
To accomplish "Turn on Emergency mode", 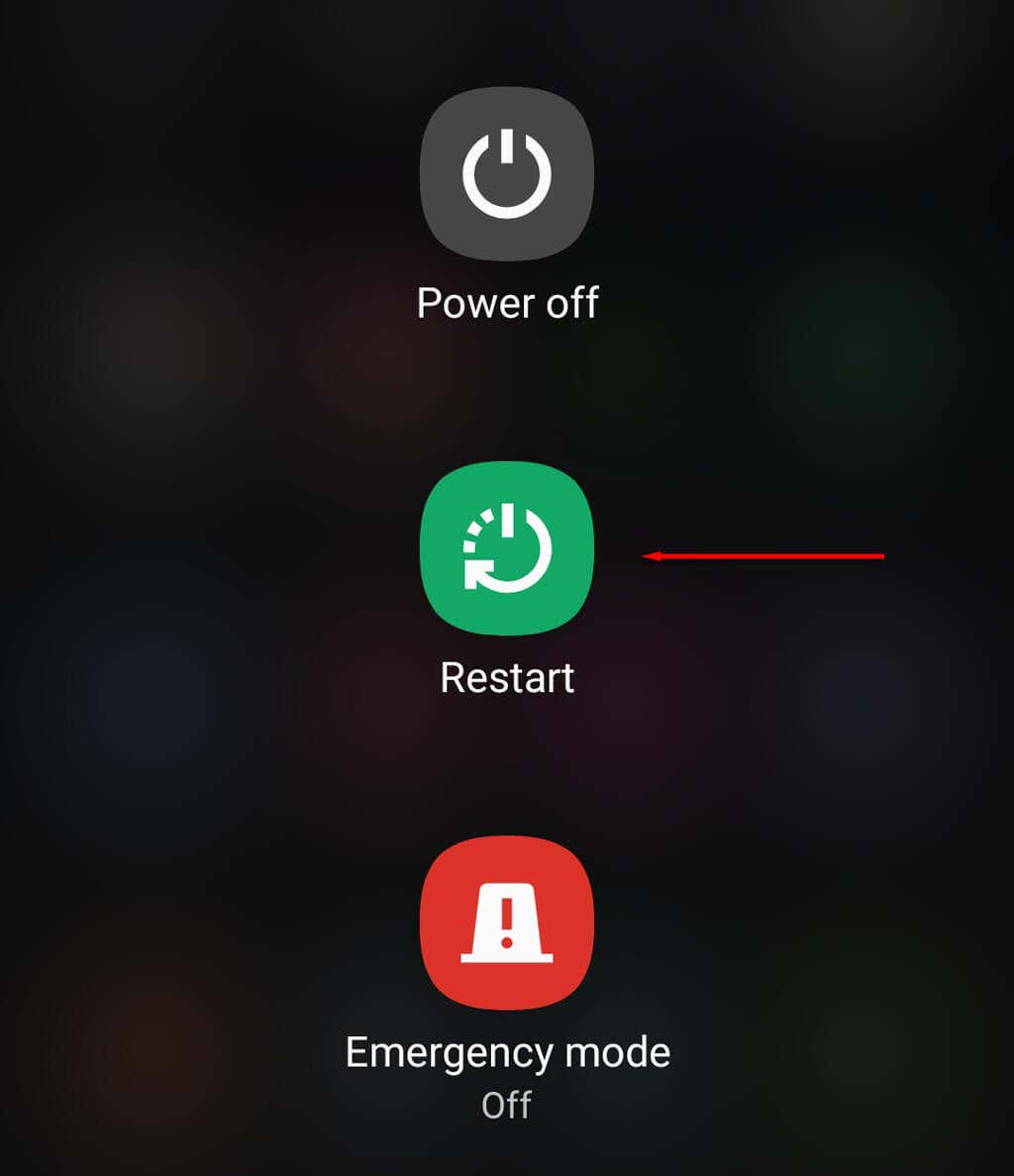I will click(507, 923).
